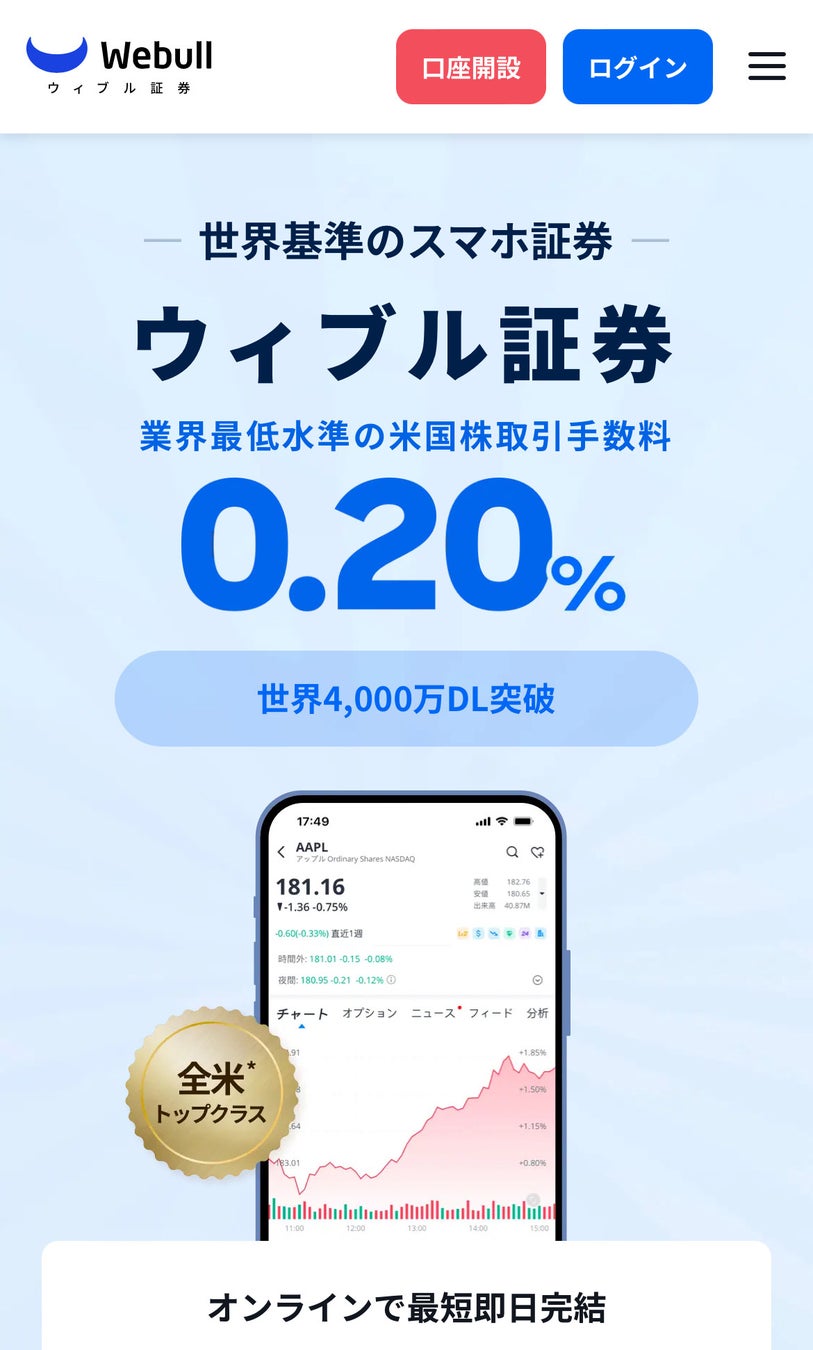Image resolution: width=813 pixels, height=1350 pixels.
Task: Open the Webull logo home link
Action: [120, 65]
